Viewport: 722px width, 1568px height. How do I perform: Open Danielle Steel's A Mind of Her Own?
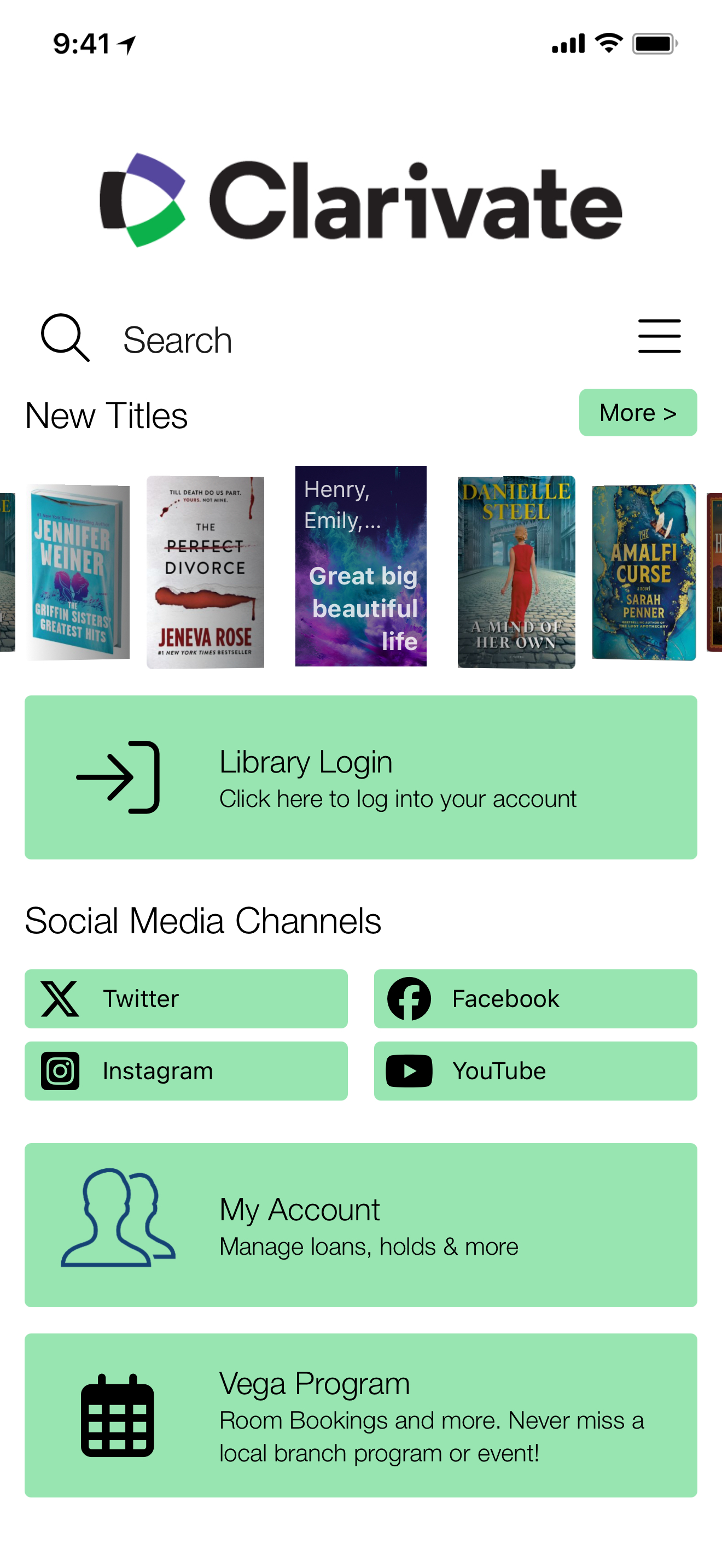tap(516, 571)
